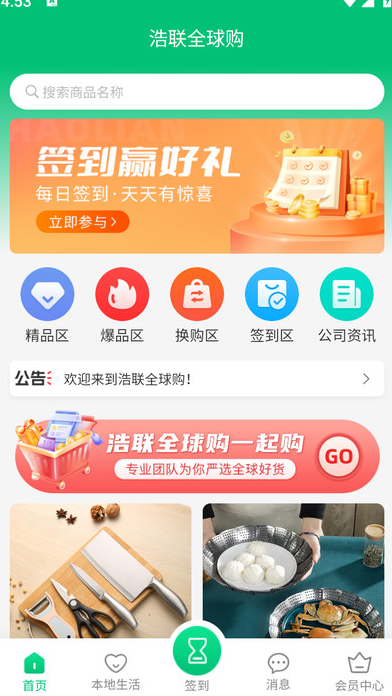Tap the center 签到 button
Image resolution: width=392 pixels, height=696 pixels.
pyautogui.click(x=197, y=653)
